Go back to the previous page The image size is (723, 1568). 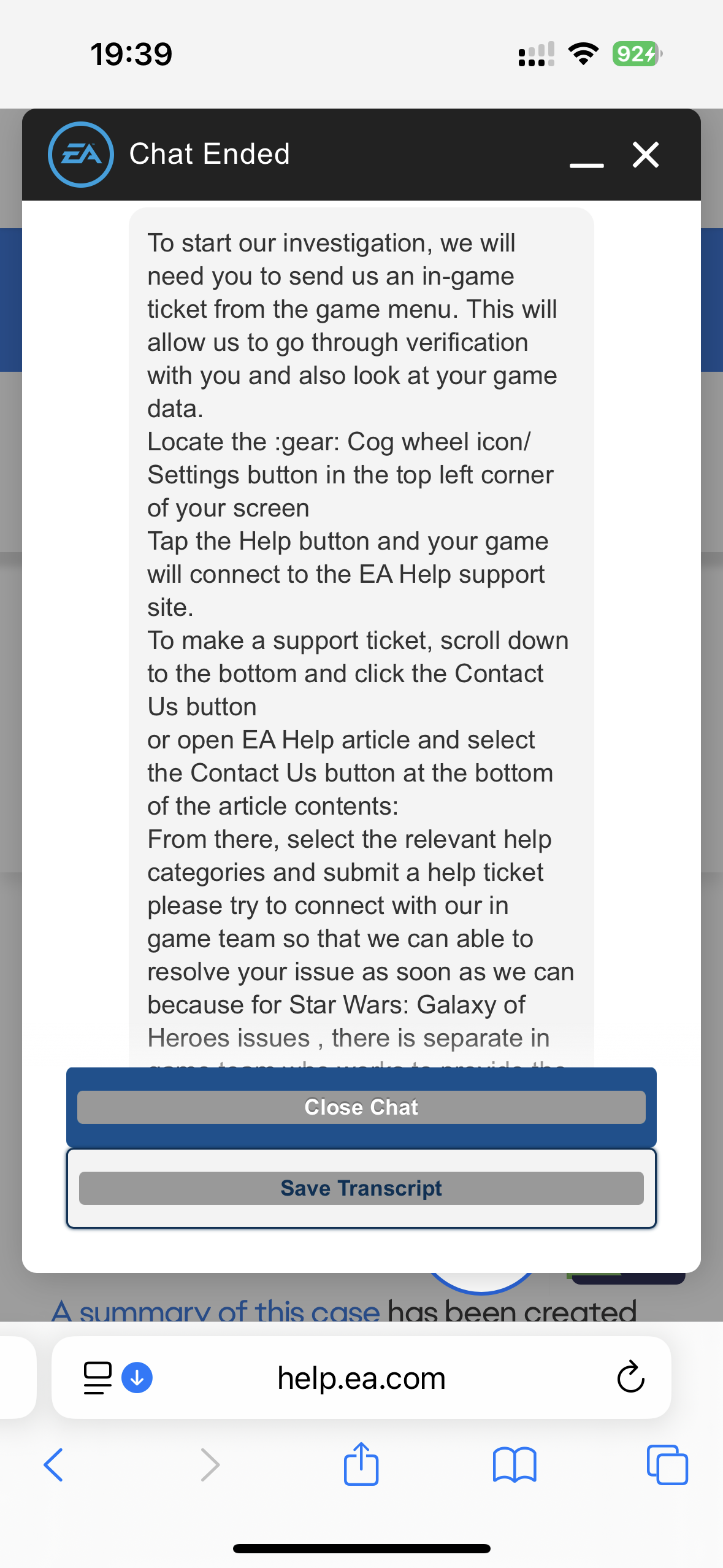click(x=54, y=1465)
